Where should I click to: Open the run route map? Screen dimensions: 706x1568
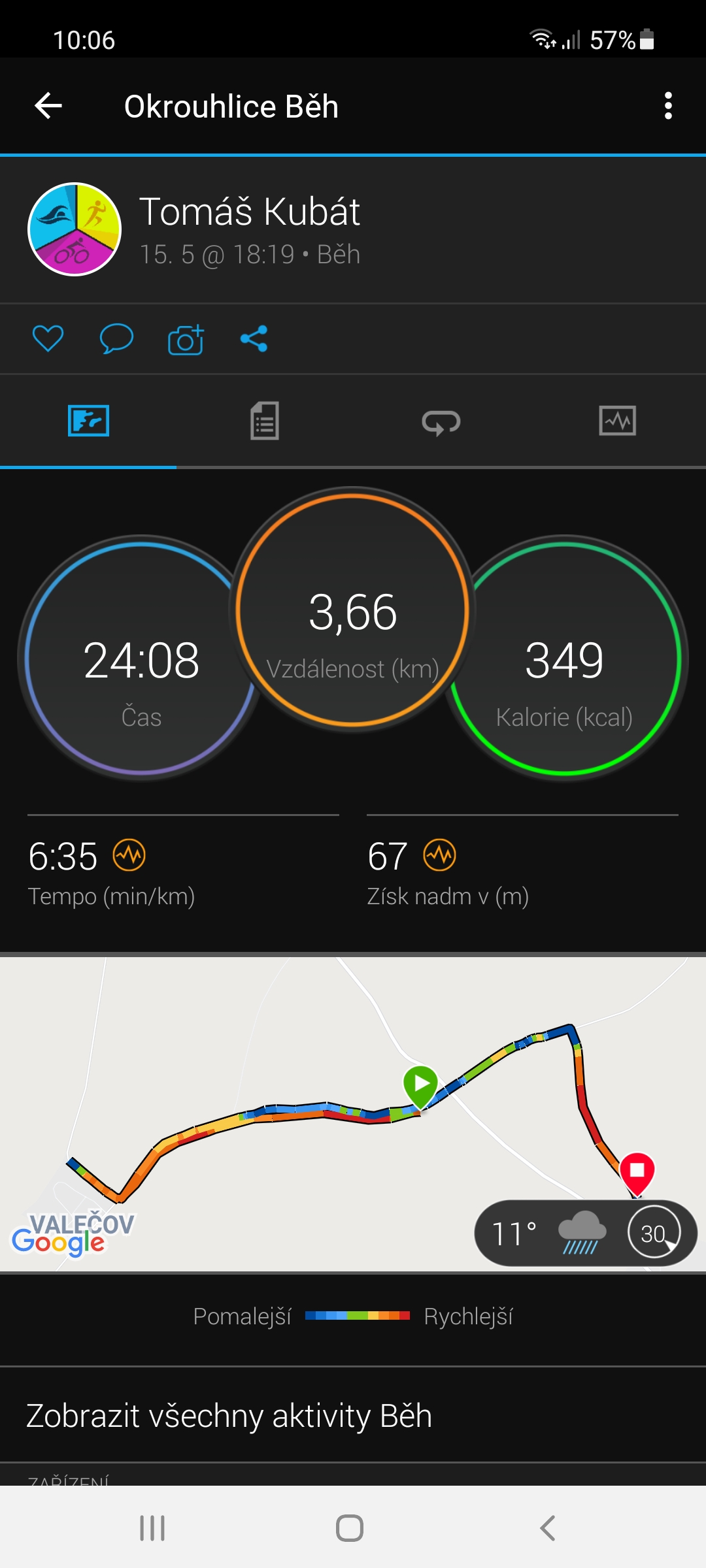click(353, 1114)
